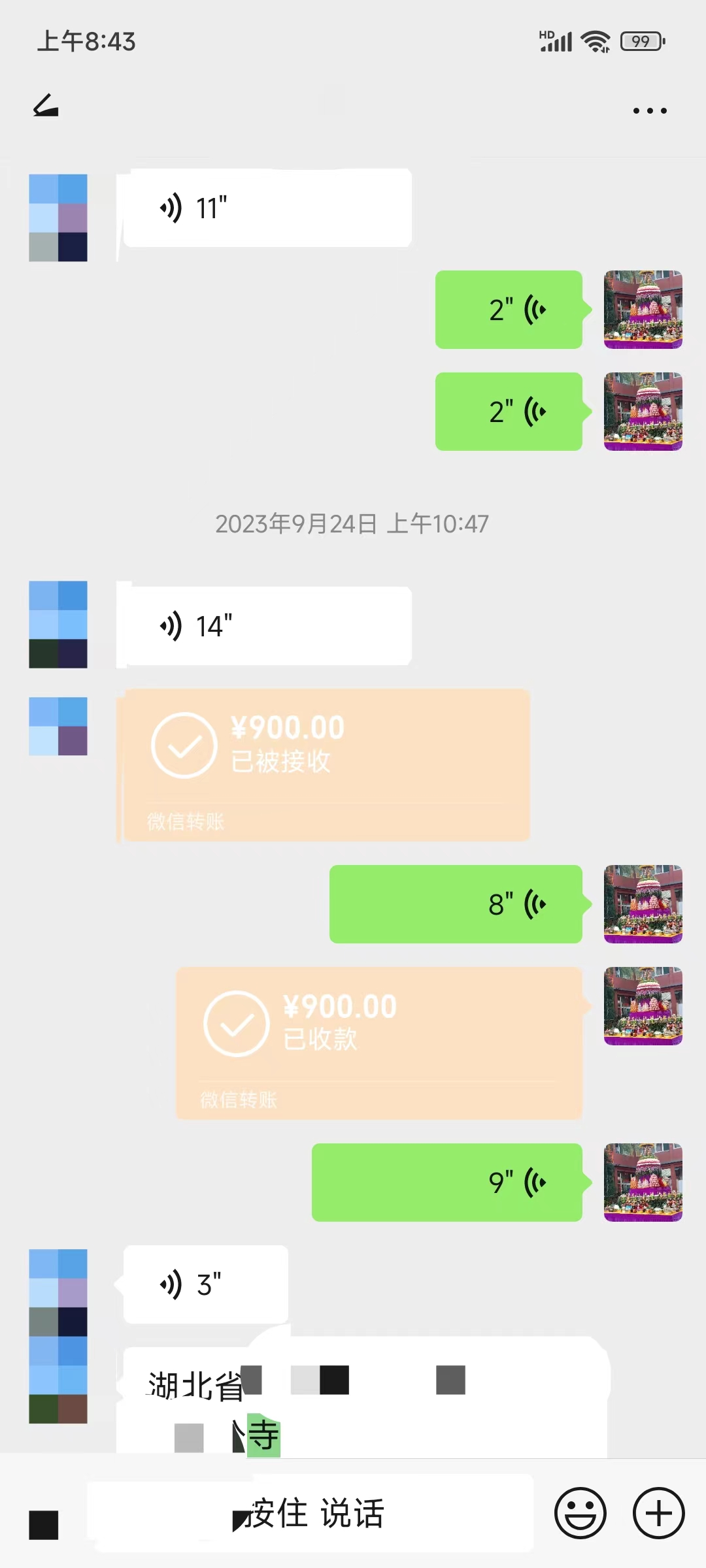Tap the sender's avatar next to 11"
The image size is (706, 1568).
coord(58,216)
